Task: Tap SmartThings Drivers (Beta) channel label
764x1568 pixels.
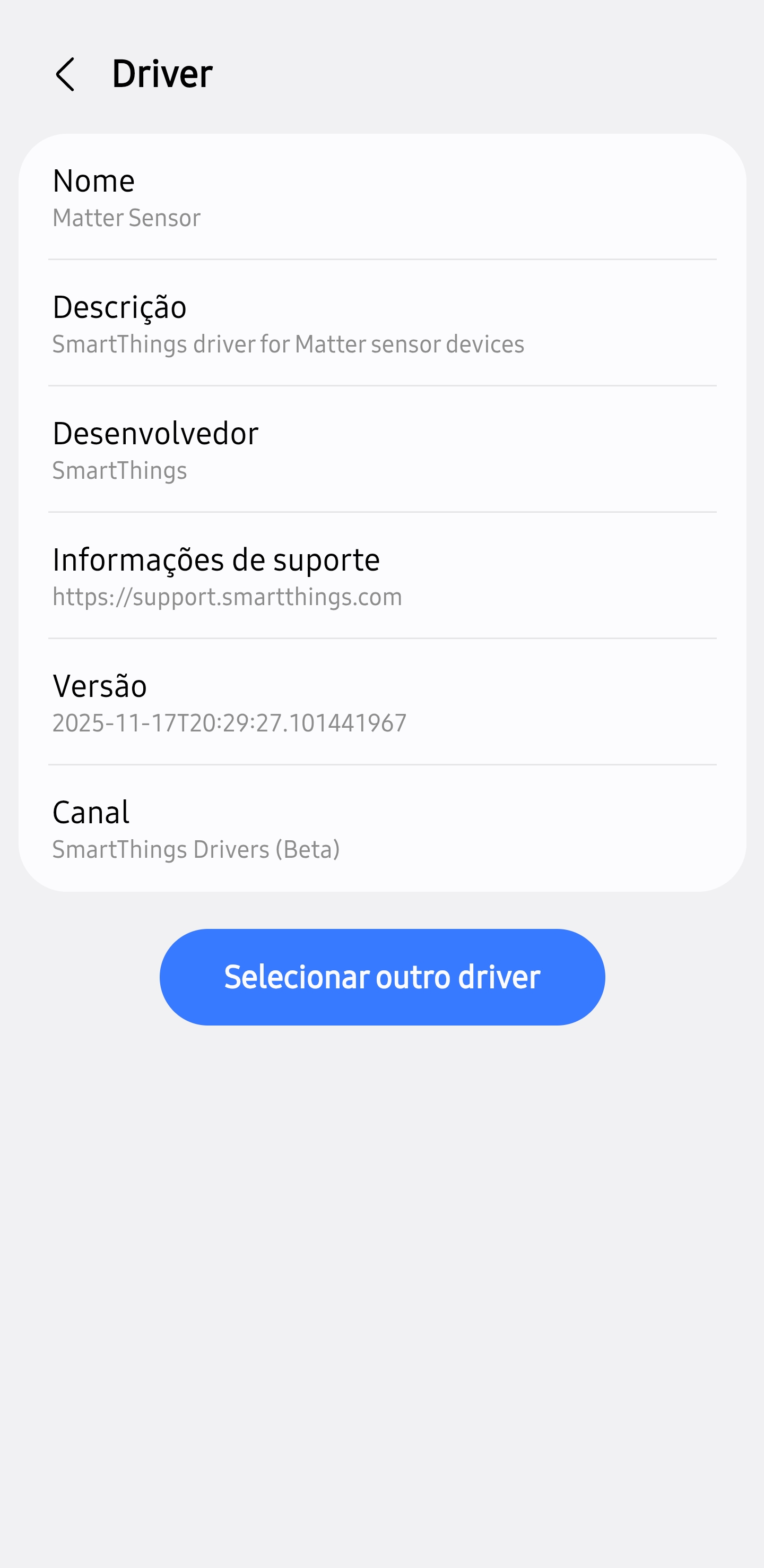Action: tap(196, 849)
